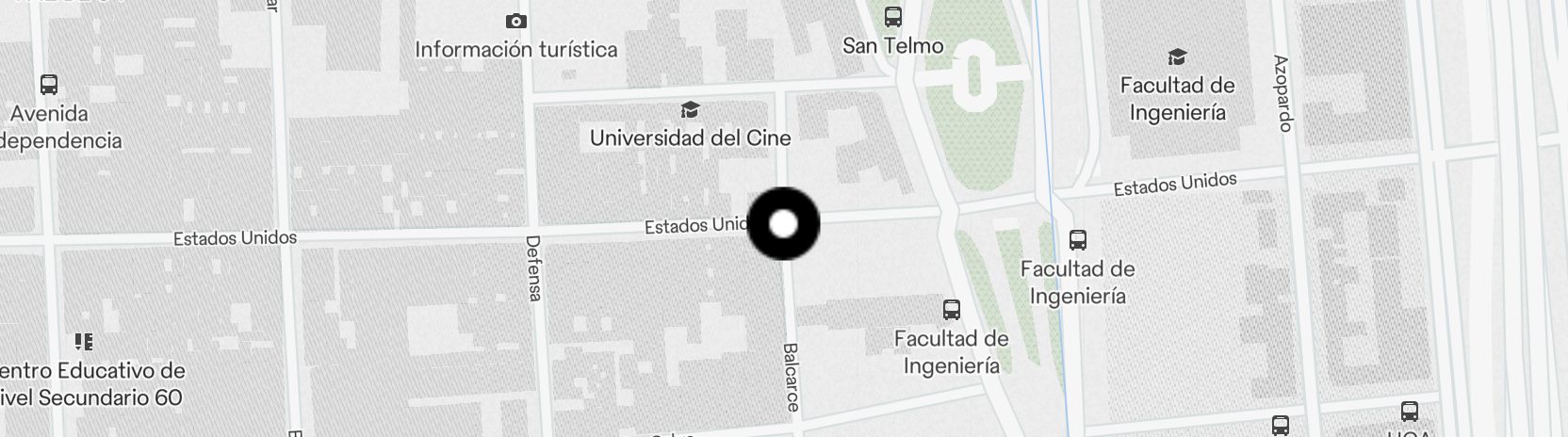
Task: Select the San Telmo bus stop
Action: pos(892,17)
